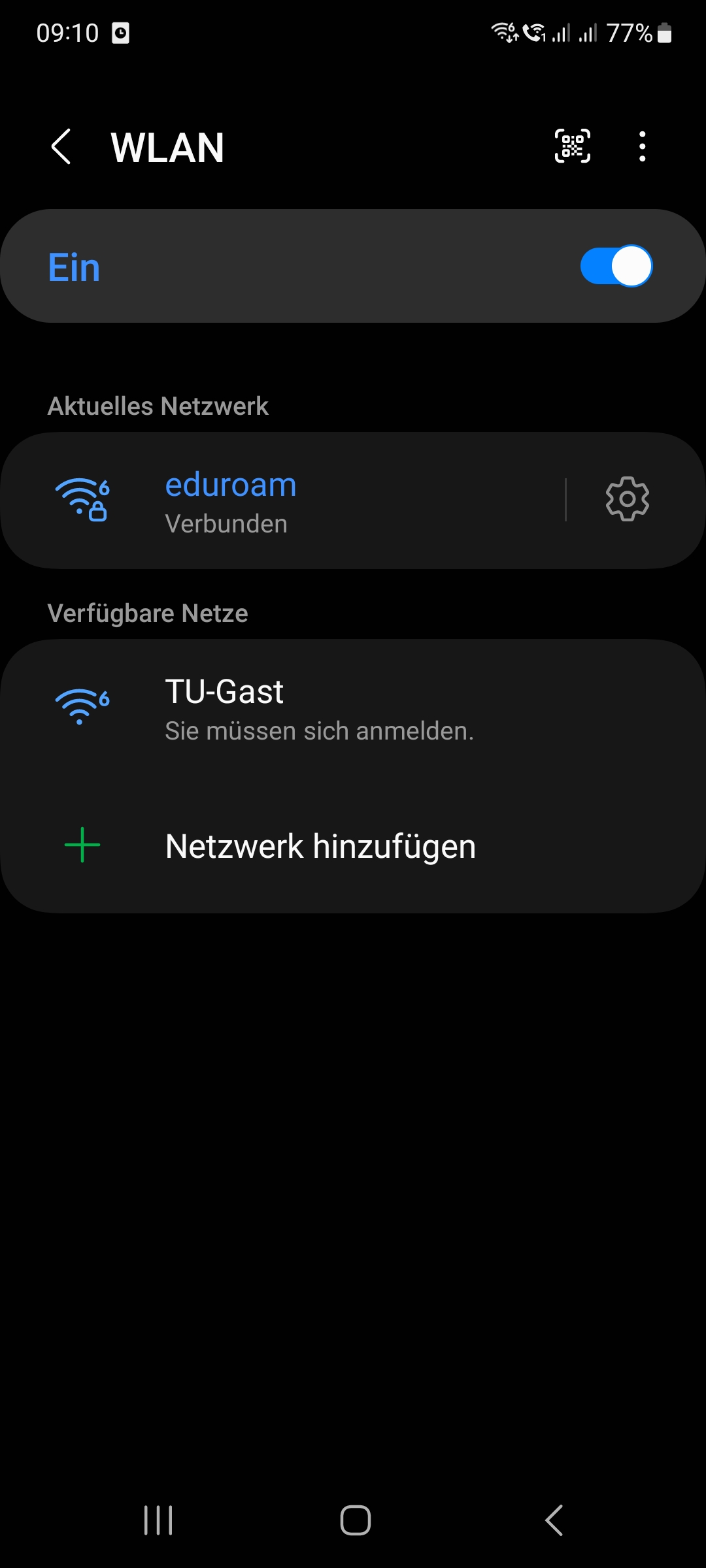Go back from WLAN settings

[61, 146]
